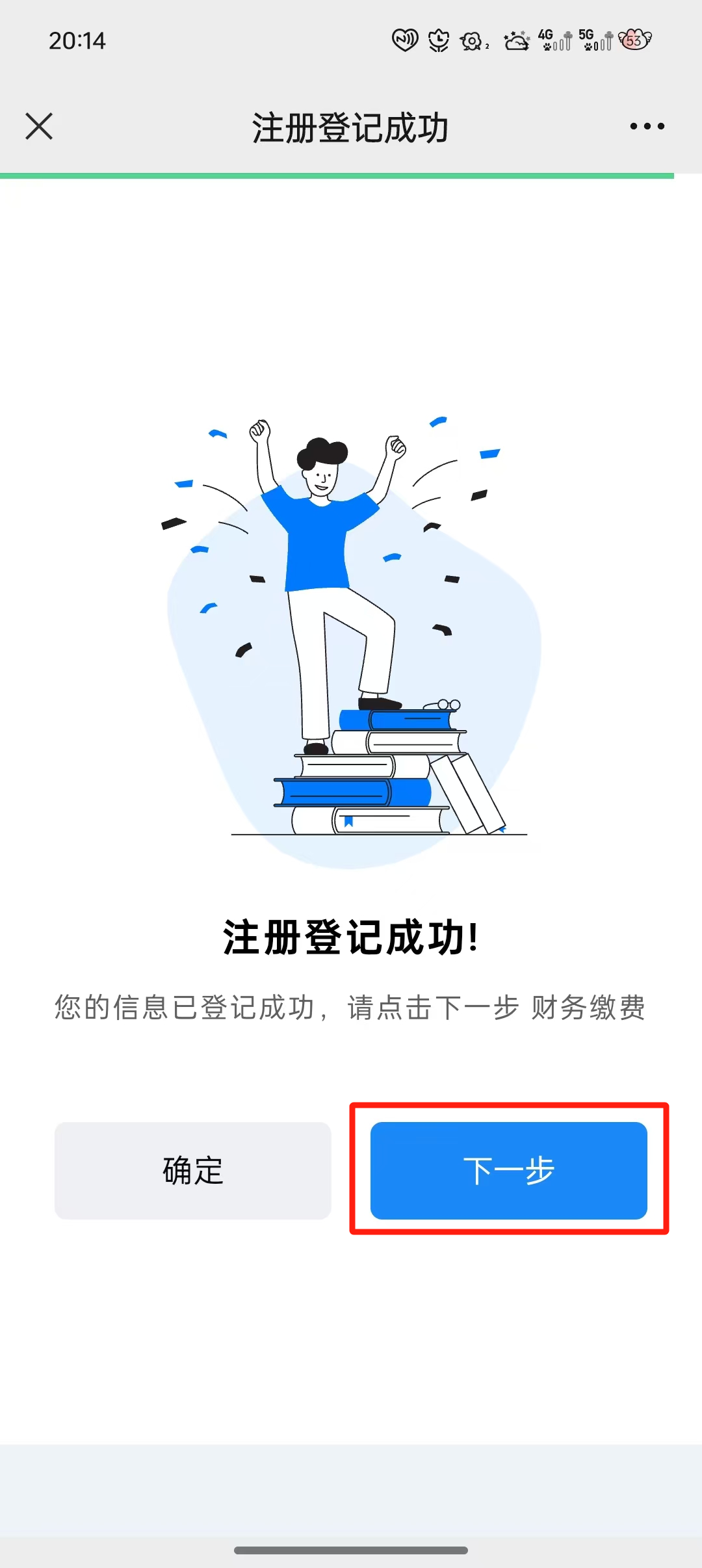Proceed with the 下一步 button
The width and height of the screenshot is (702, 1568).
coord(508,1170)
